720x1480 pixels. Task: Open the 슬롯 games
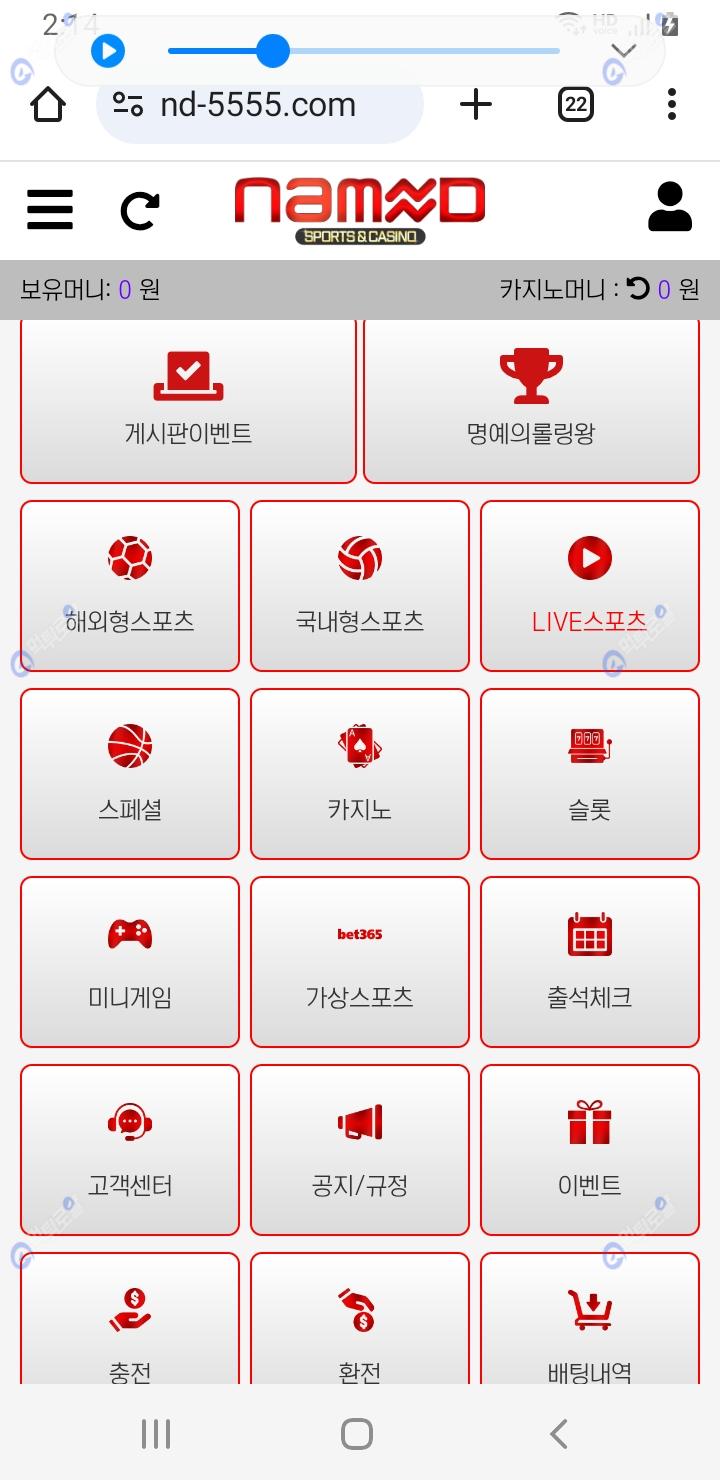pos(590,774)
